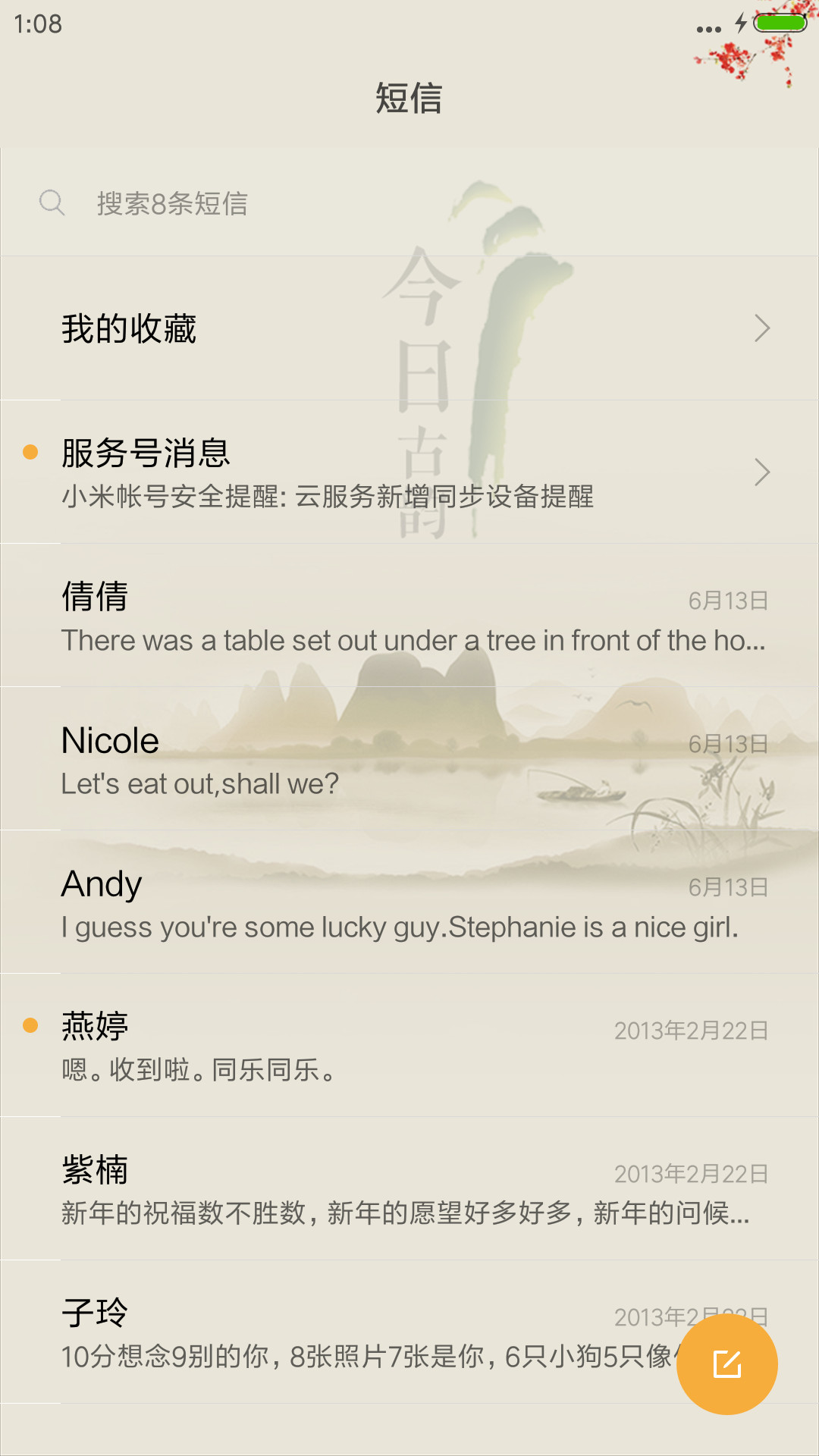819x1456 pixels.
Task: Open Nicole's message thread
Action: pyautogui.click(x=409, y=758)
